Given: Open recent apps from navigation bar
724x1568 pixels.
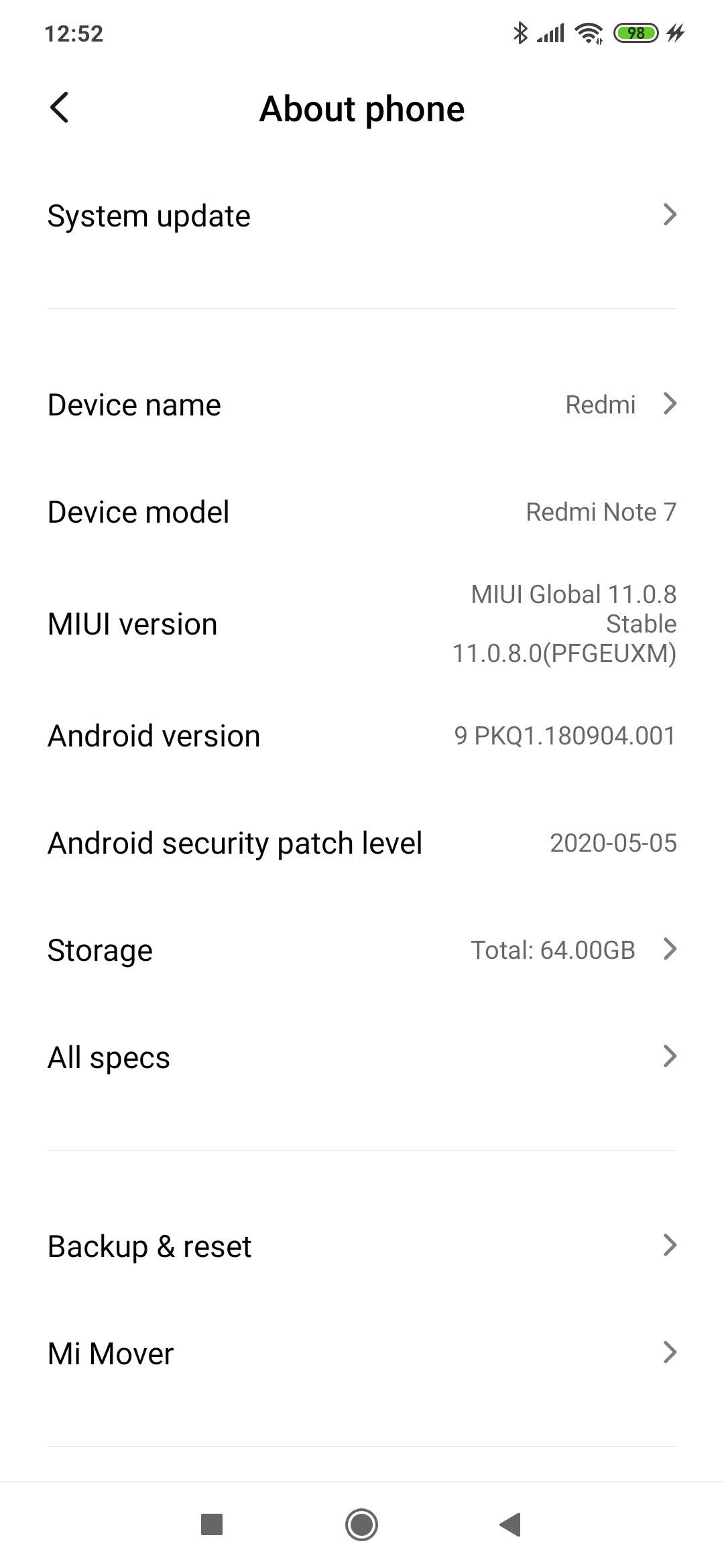Looking at the screenshot, I should pyautogui.click(x=212, y=1525).
